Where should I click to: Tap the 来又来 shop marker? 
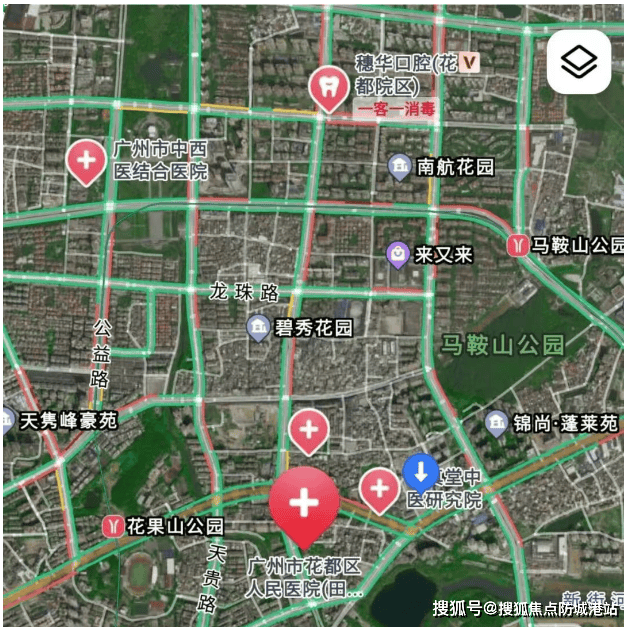[398, 254]
